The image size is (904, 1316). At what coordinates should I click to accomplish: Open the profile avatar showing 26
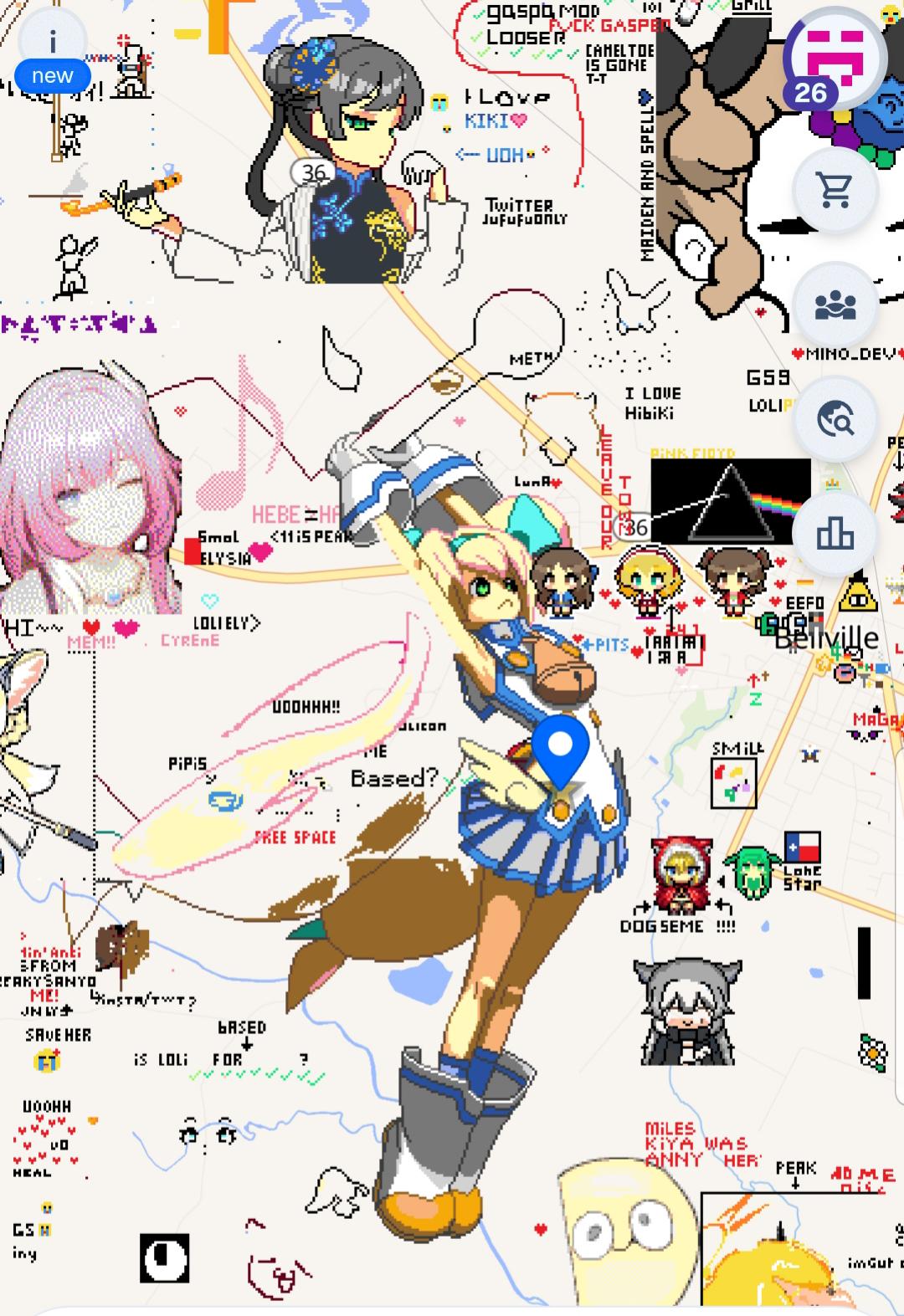tap(834, 55)
